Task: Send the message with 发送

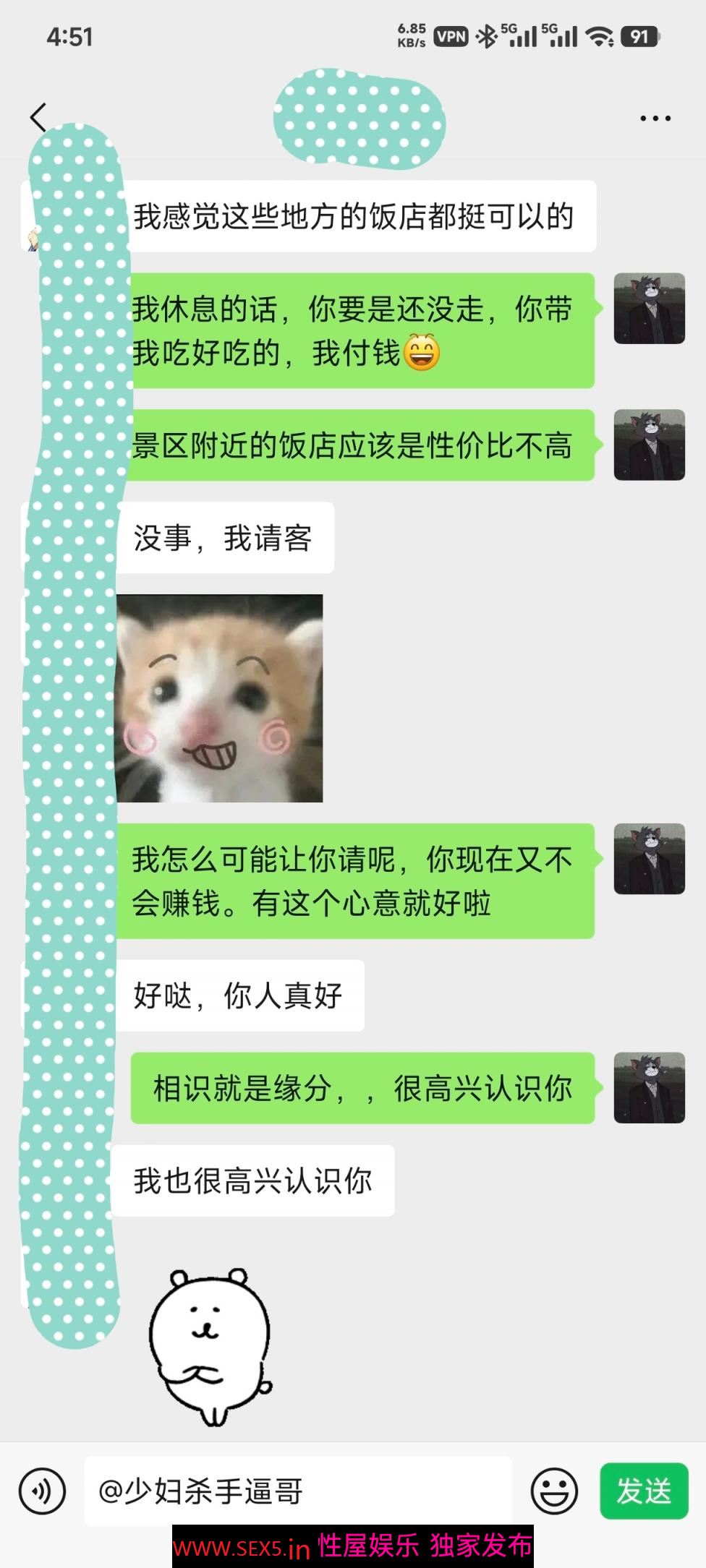Action: (x=643, y=1491)
